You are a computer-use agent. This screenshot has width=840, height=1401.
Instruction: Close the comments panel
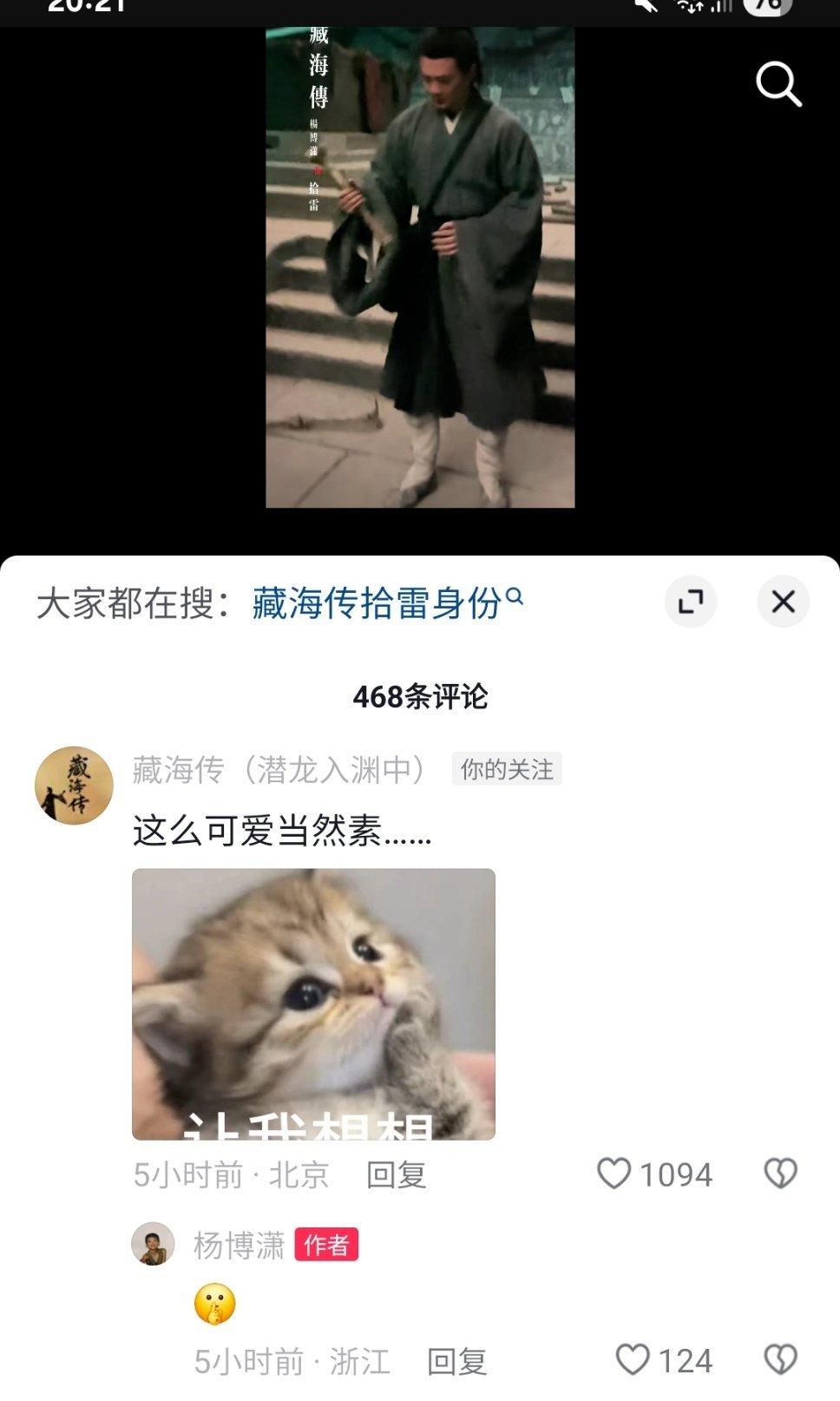click(x=783, y=602)
